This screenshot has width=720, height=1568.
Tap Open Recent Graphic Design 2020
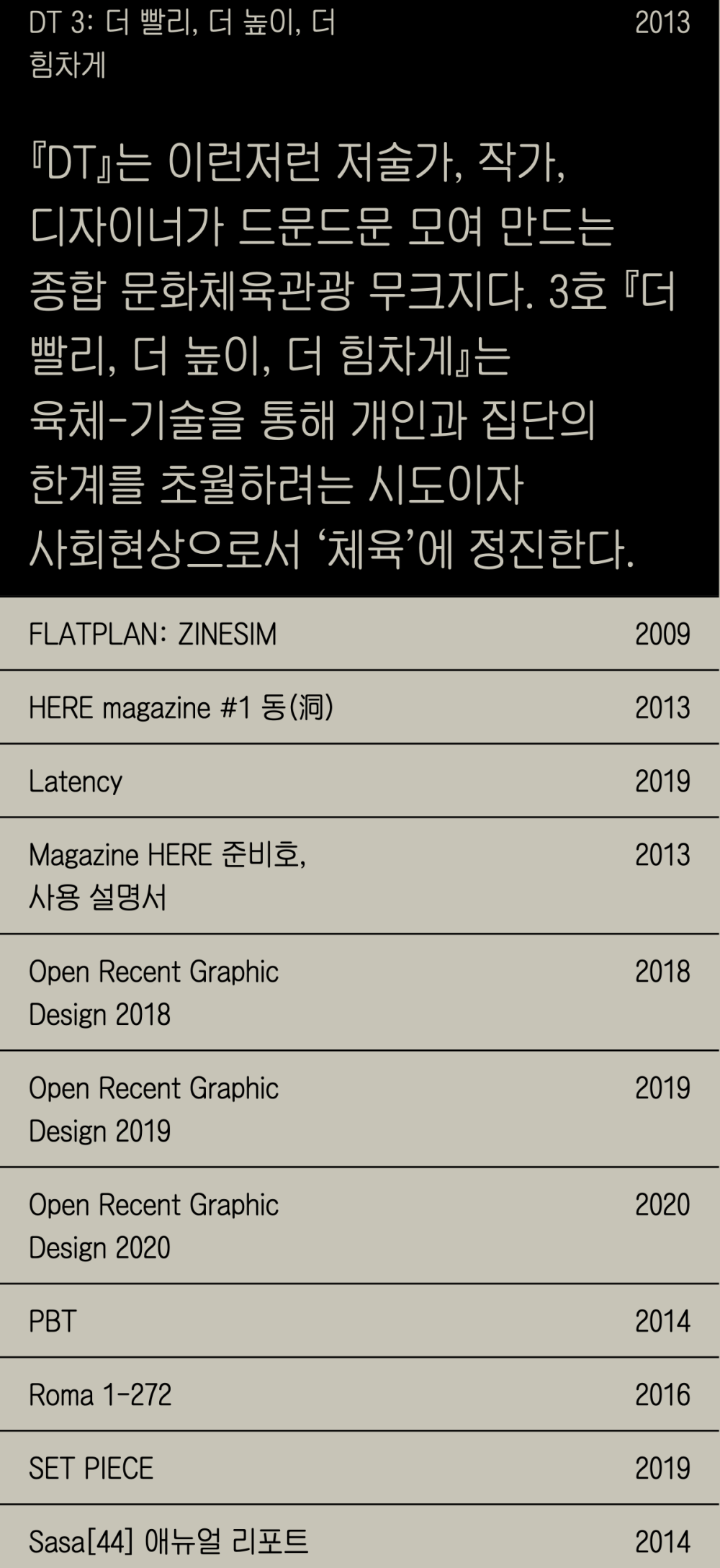click(359, 1226)
